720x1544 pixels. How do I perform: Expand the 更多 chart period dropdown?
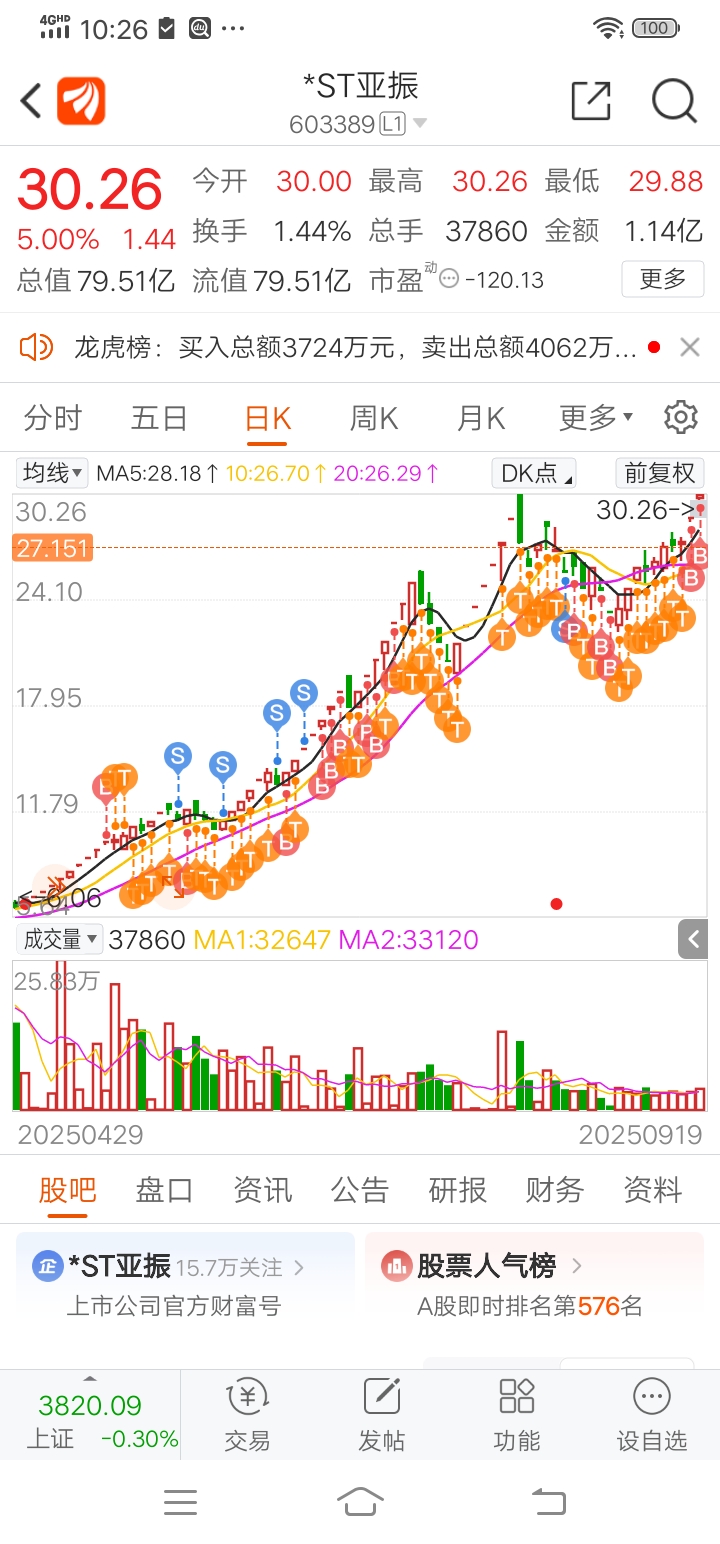tap(596, 418)
